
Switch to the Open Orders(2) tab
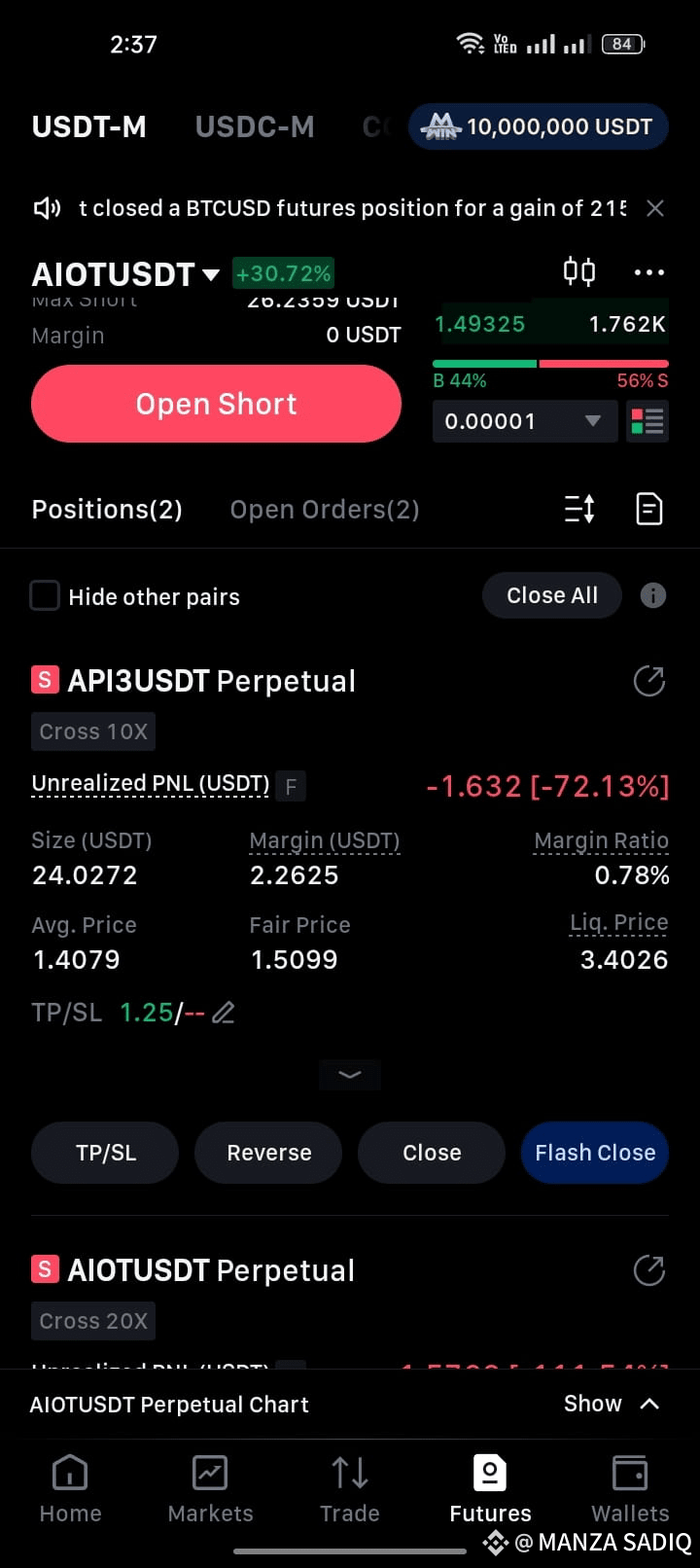(x=325, y=510)
